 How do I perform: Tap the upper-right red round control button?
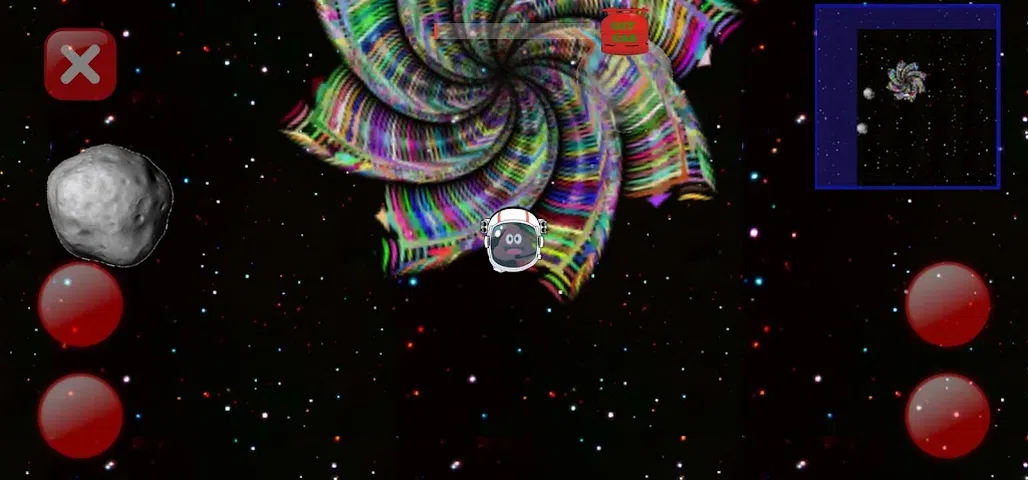tap(947, 305)
